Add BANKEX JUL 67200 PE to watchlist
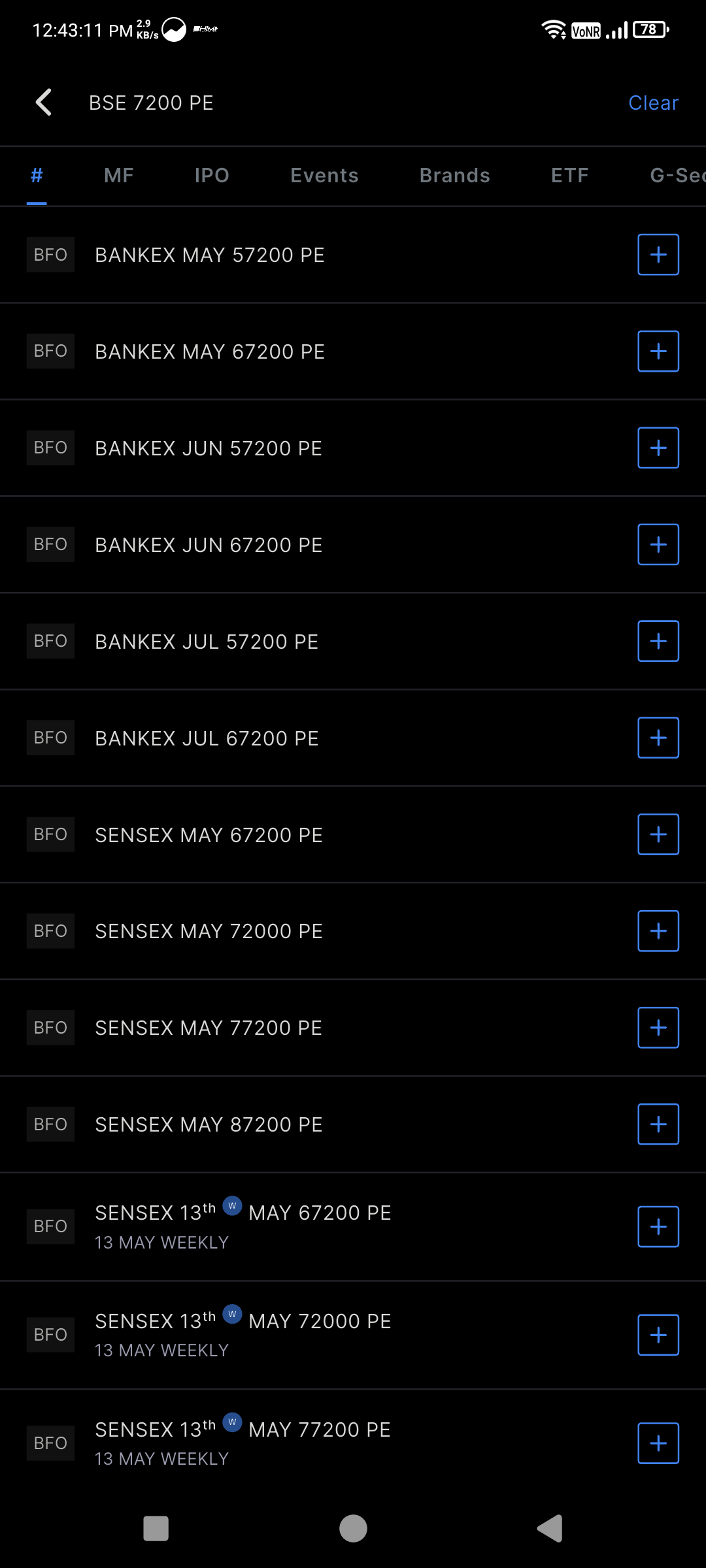This screenshot has width=706, height=1568. [658, 738]
